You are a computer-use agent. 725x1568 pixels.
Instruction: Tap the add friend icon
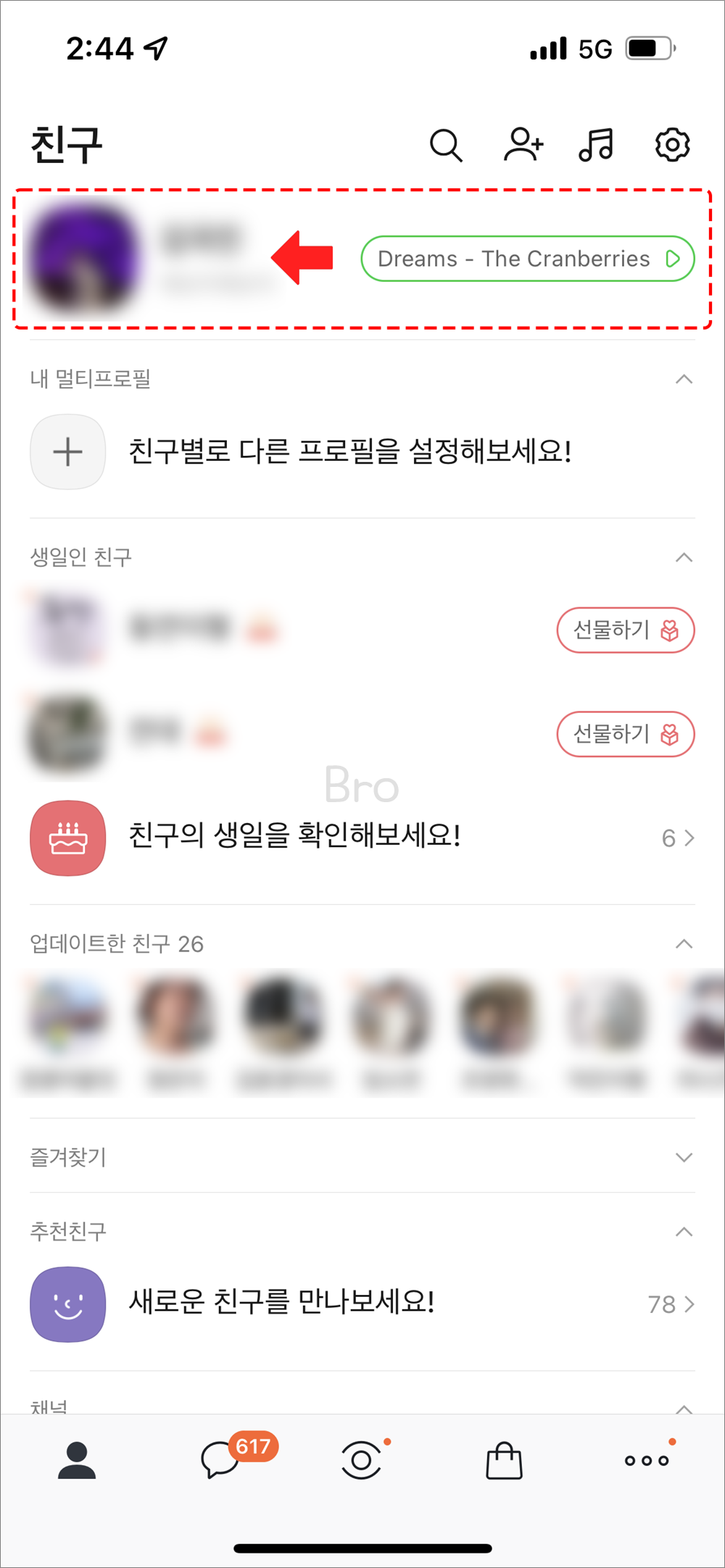point(523,144)
